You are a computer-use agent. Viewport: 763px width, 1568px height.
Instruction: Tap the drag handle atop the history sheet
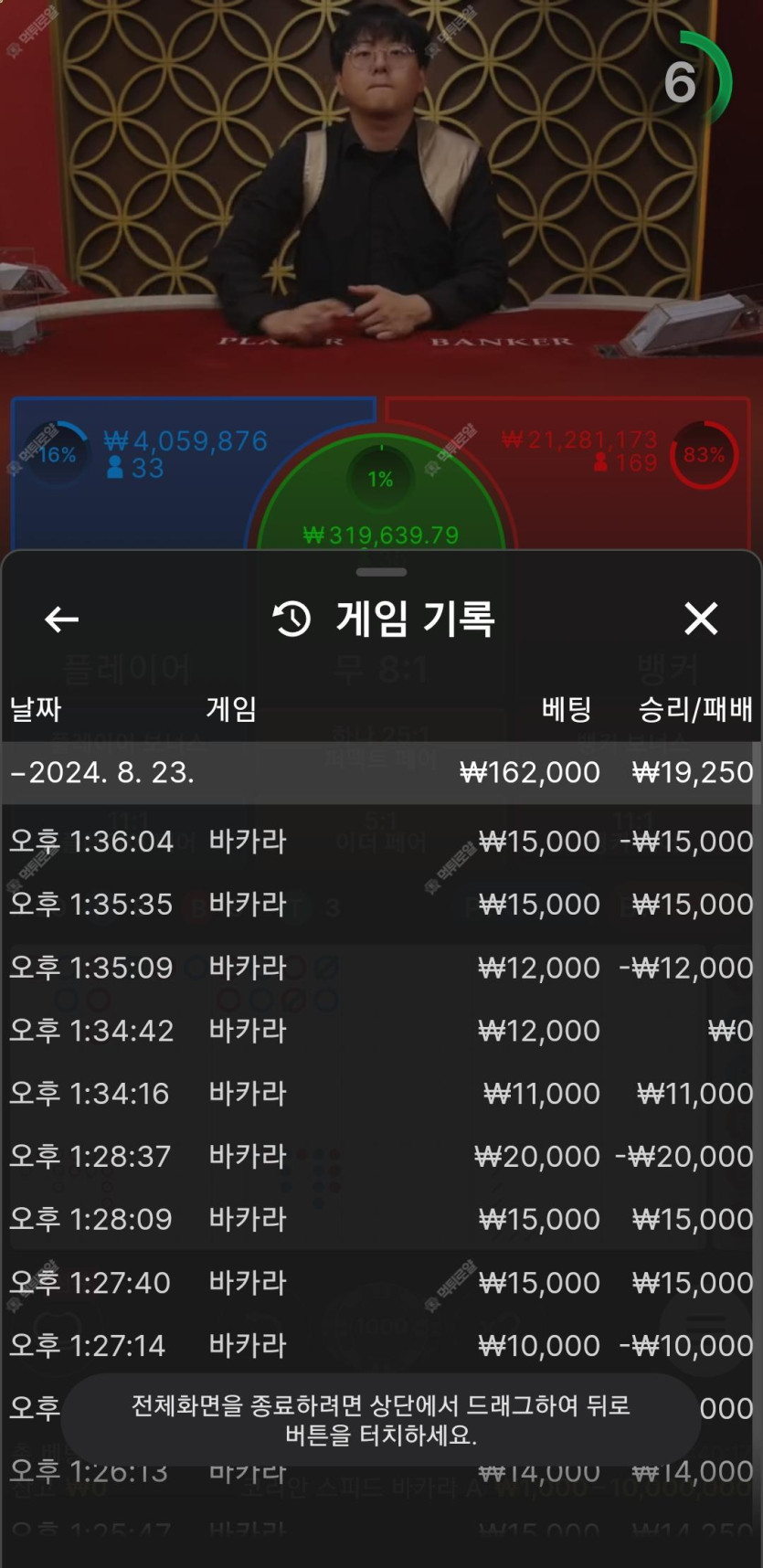pos(381,572)
